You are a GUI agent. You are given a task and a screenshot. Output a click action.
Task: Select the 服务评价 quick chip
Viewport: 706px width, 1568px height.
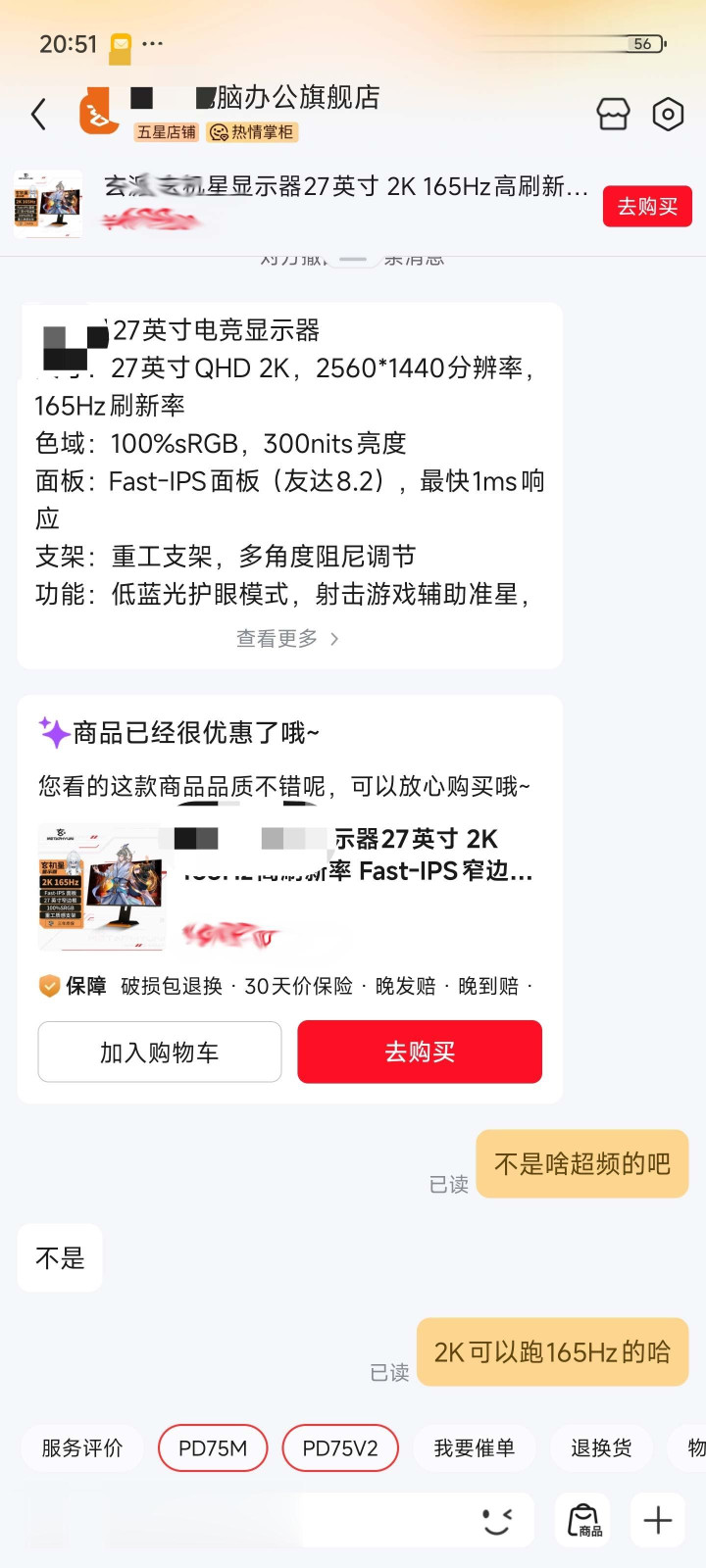coord(82,1448)
